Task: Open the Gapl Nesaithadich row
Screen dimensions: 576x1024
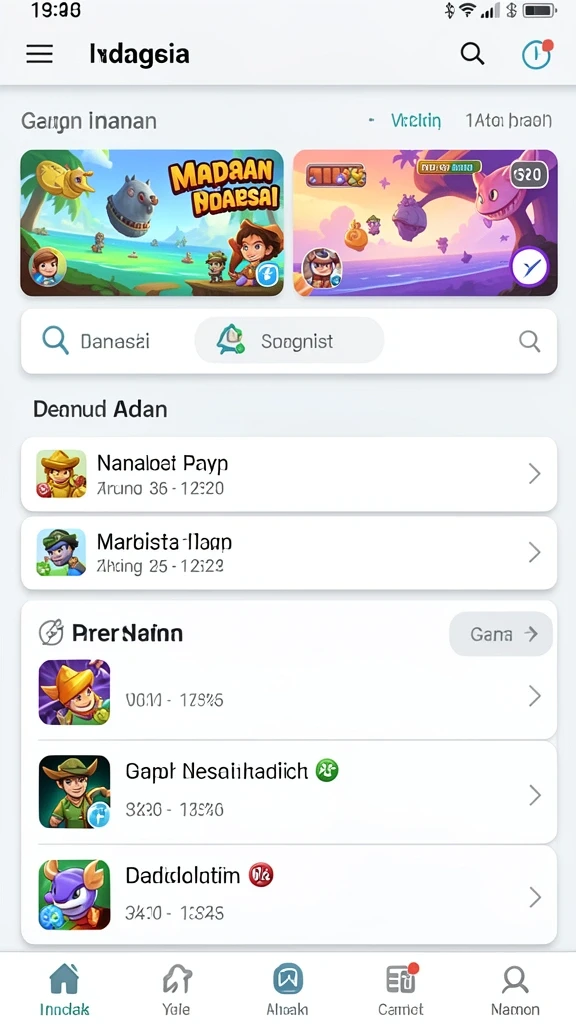Action: click(x=289, y=792)
